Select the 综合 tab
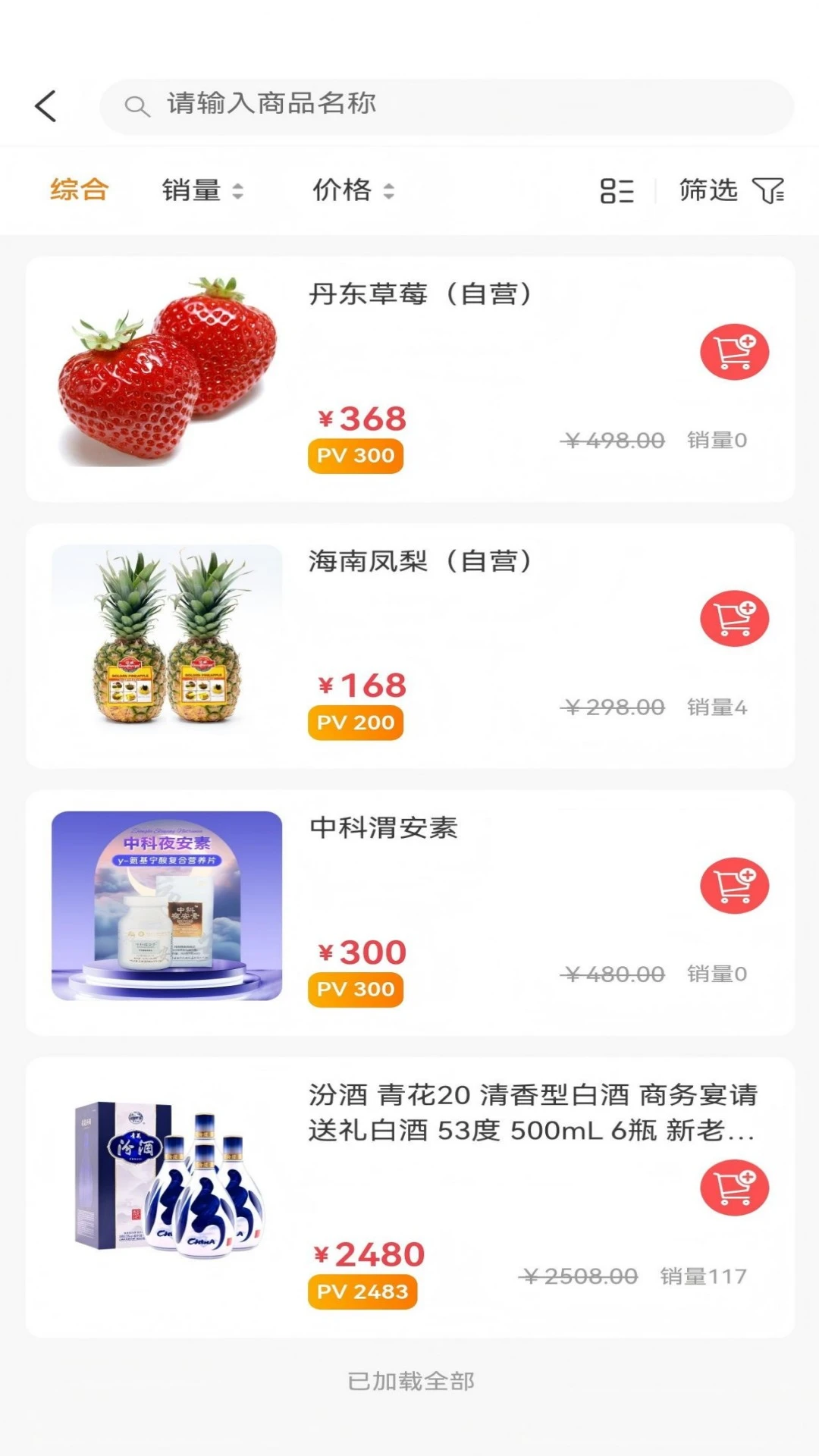Viewport: 819px width, 1456px height. pyautogui.click(x=80, y=190)
